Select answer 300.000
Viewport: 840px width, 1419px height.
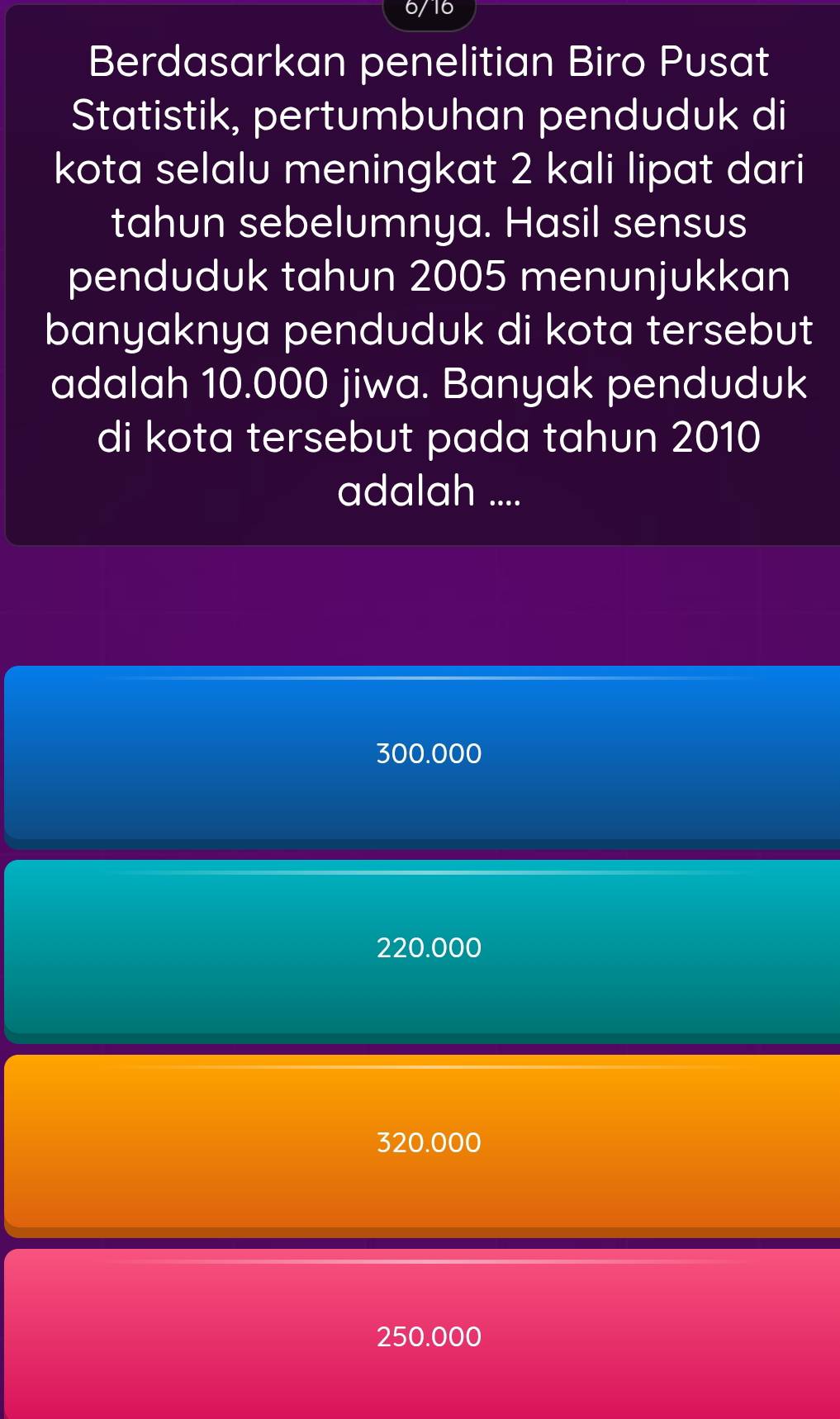click(x=428, y=753)
